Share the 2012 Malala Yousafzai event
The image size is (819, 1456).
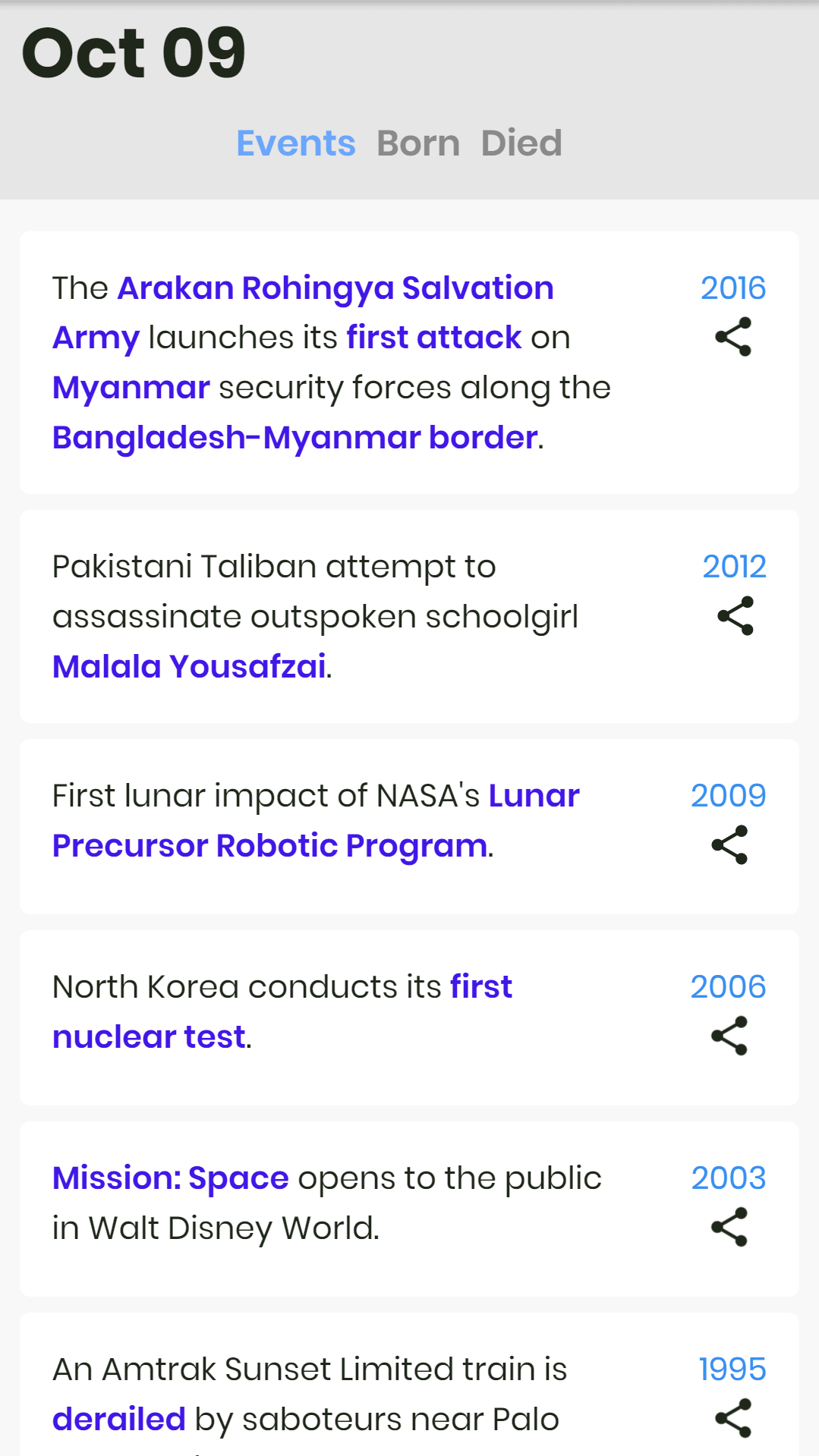point(736,616)
